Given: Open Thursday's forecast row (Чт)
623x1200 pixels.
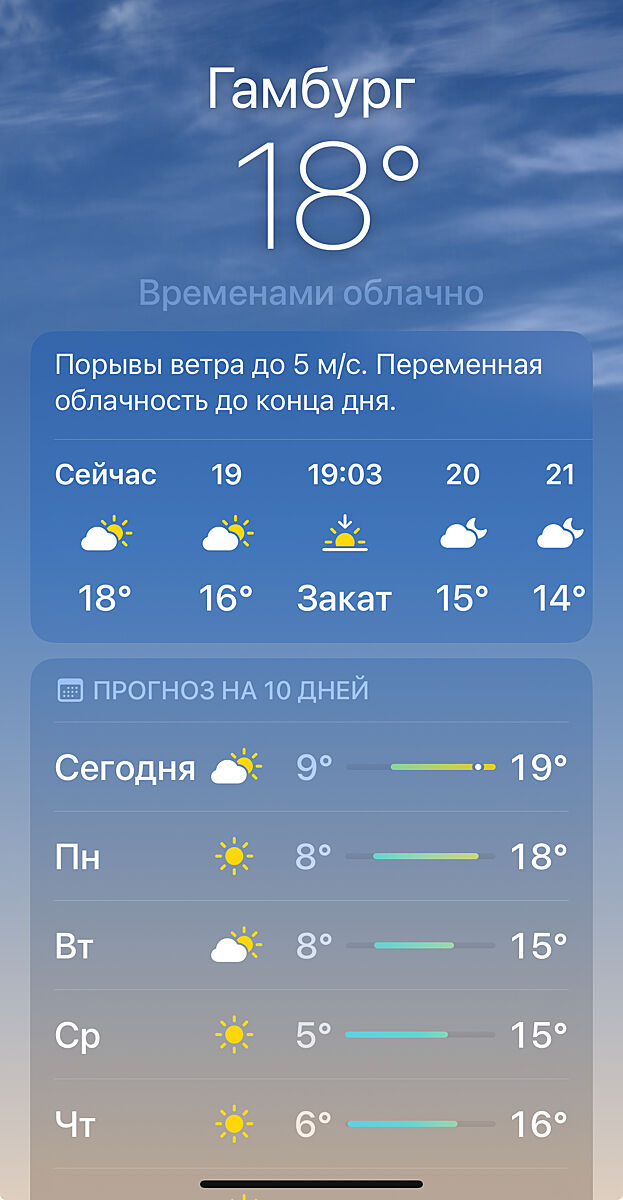Looking at the screenshot, I should [x=311, y=1124].
